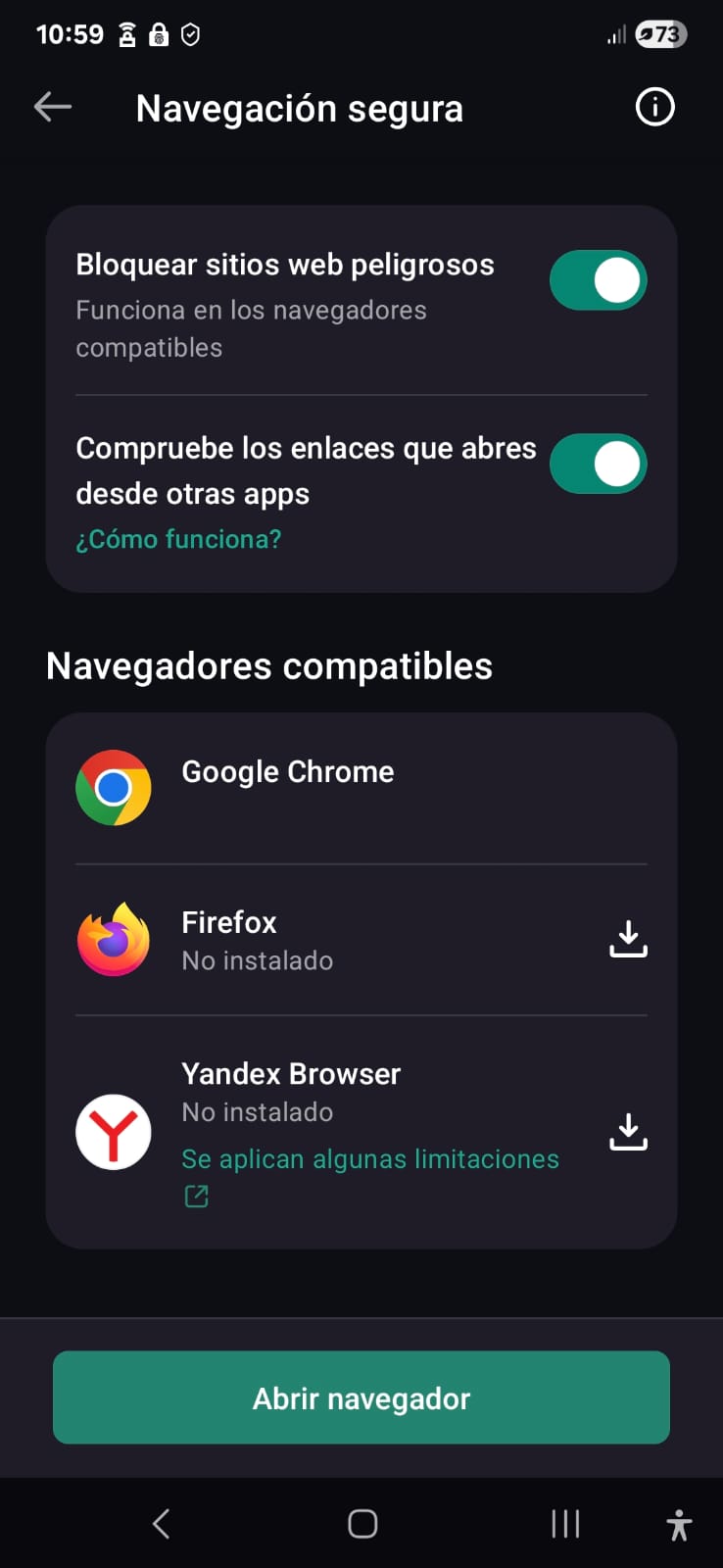
Task: Go to the system home screen
Action: tap(362, 1524)
